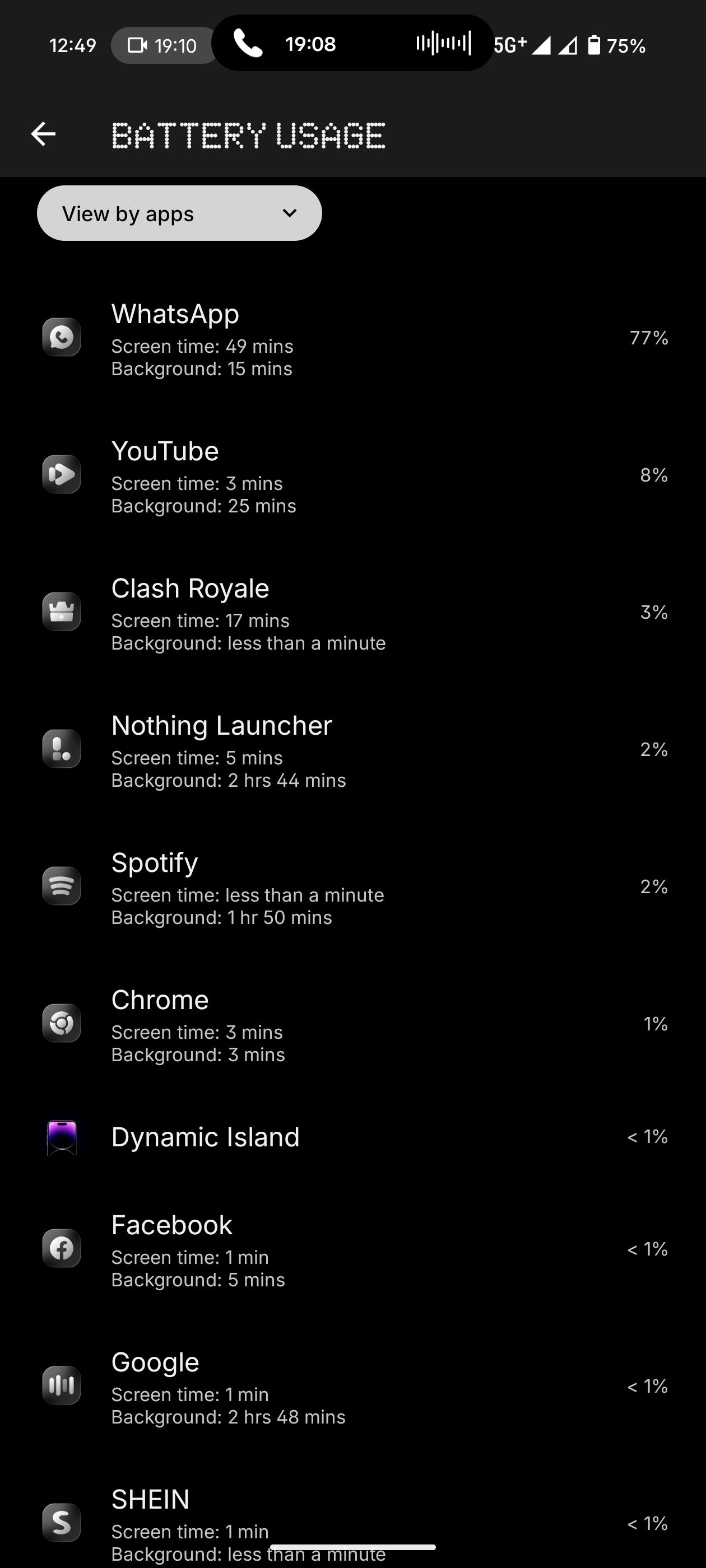Image resolution: width=706 pixels, height=1568 pixels.
Task: Tap the screen recording timer chip
Action: (162, 46)
